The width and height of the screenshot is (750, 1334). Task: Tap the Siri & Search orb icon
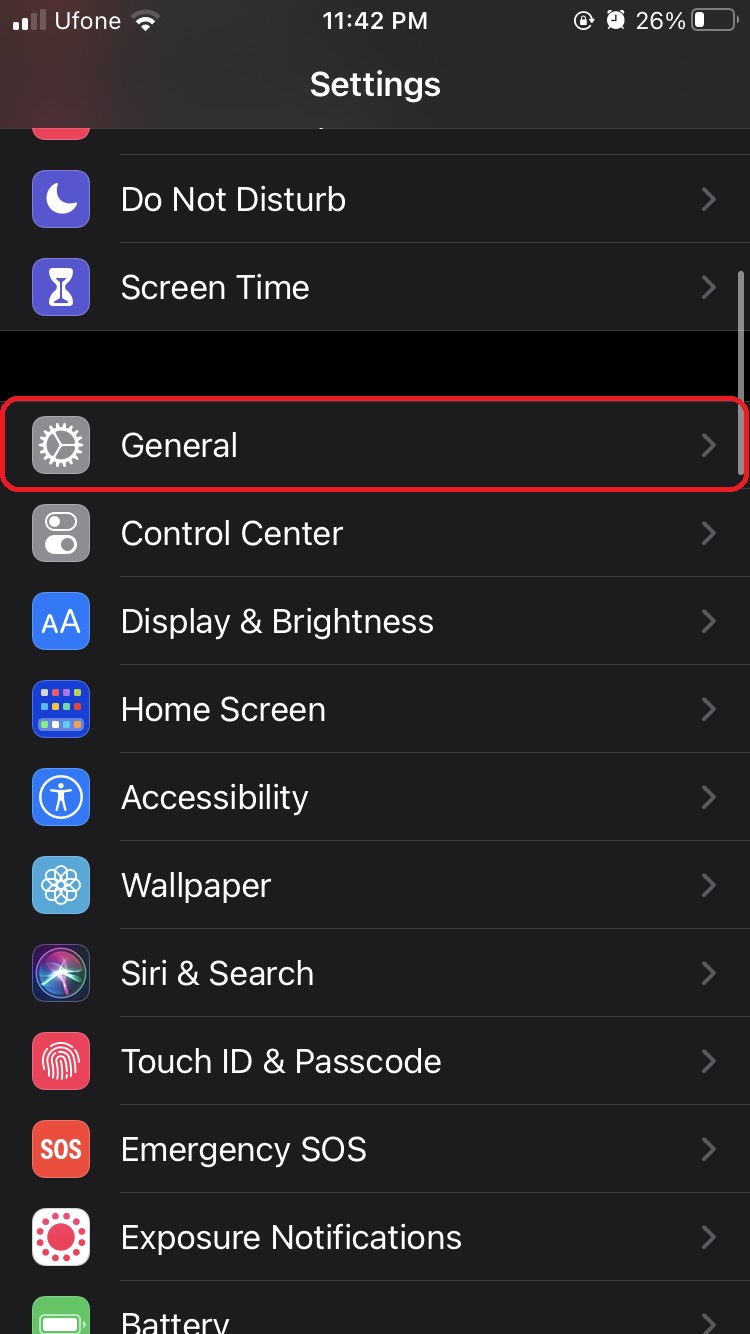click(61, 973)
